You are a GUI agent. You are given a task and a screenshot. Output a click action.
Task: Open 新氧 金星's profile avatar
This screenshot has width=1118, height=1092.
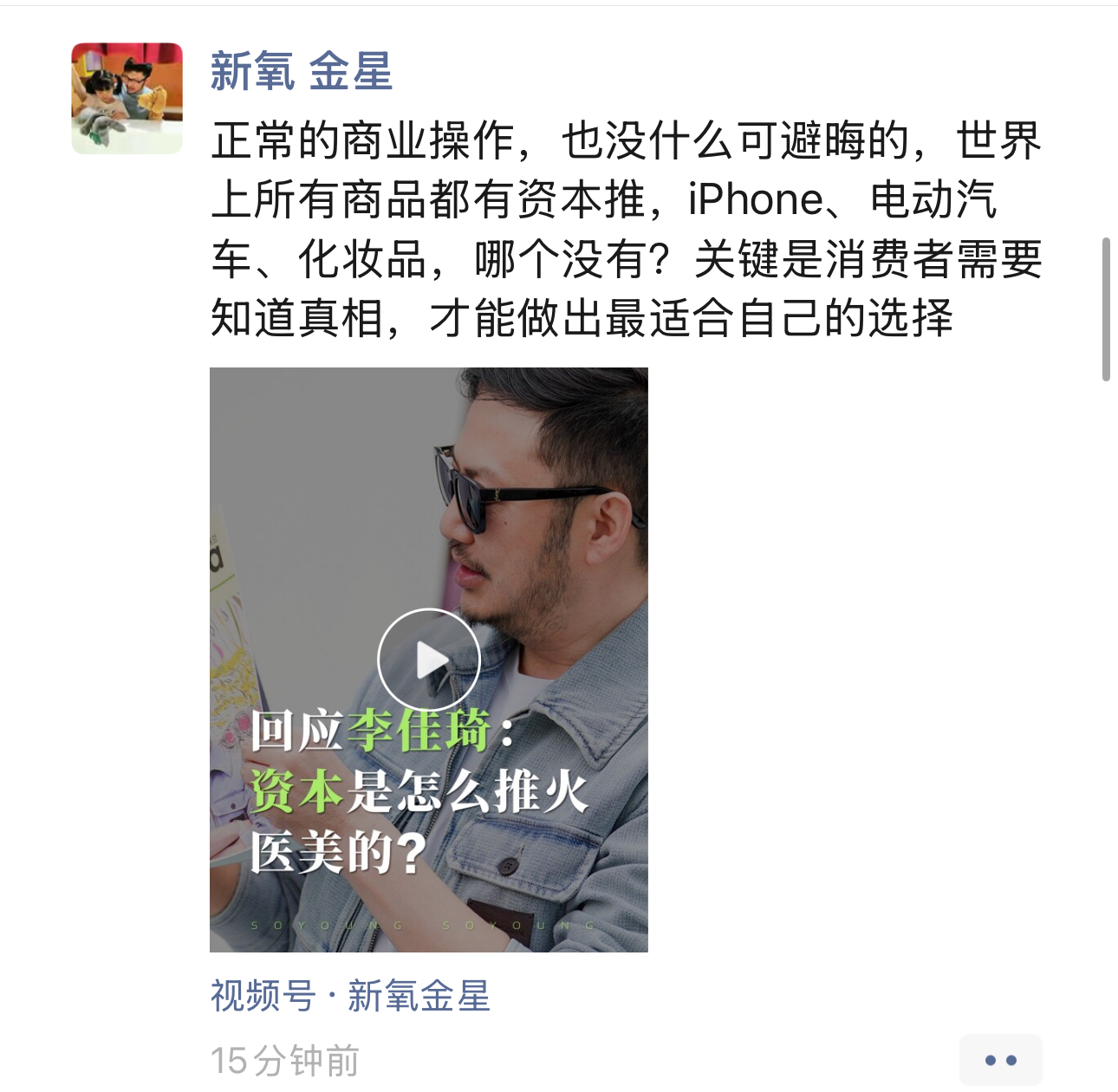pyautogui.click(x=127, y=98)
